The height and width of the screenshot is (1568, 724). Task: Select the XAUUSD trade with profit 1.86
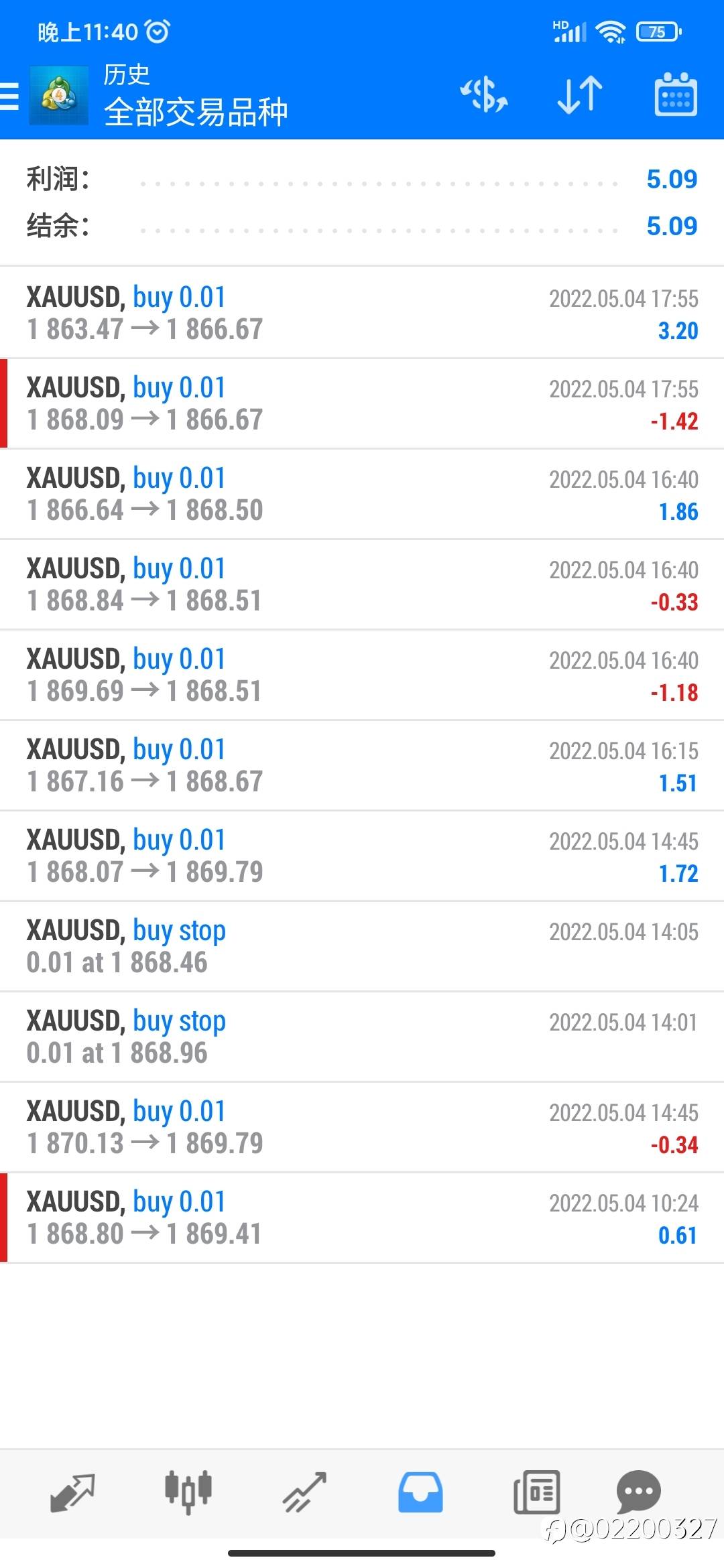coord(362,494)
